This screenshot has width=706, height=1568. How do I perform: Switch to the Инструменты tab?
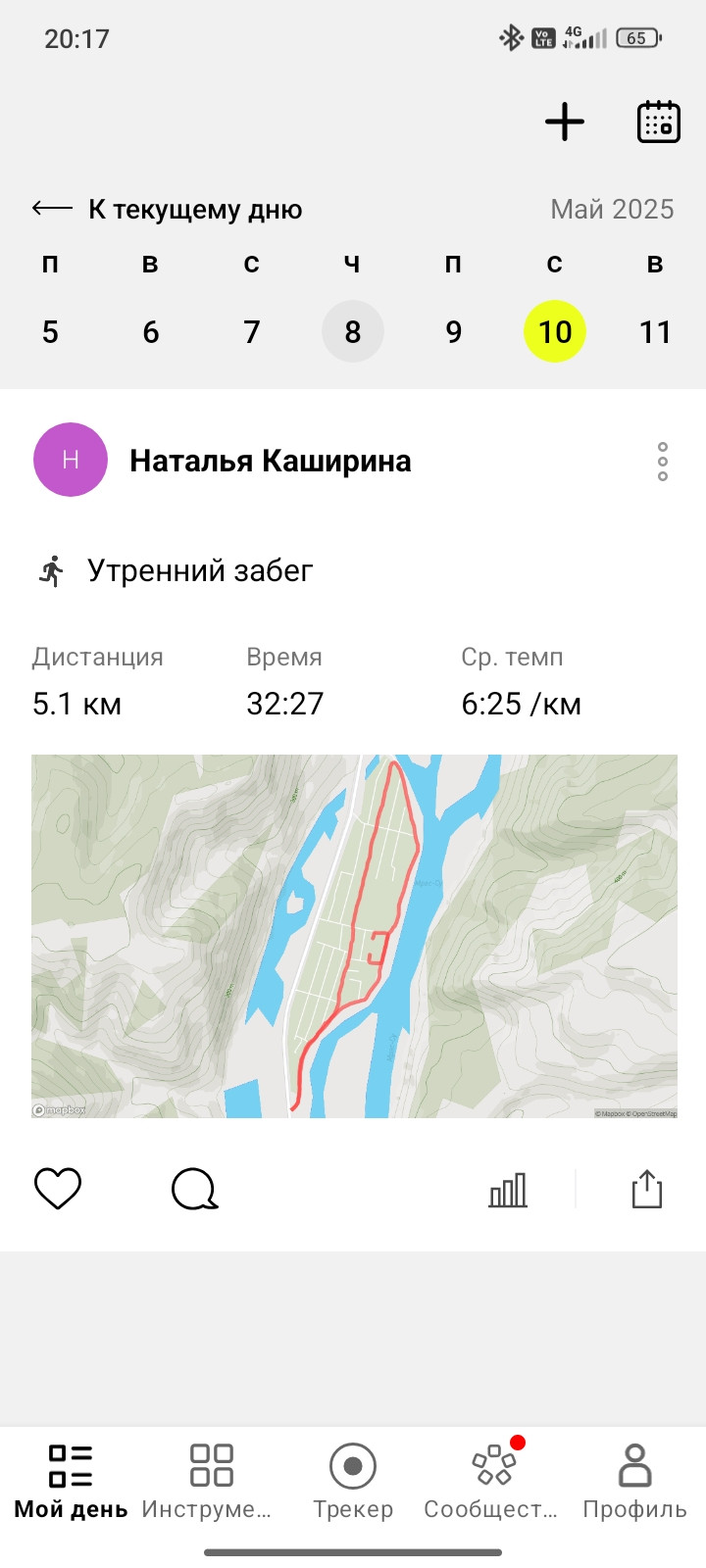[x=212, y=1482]
